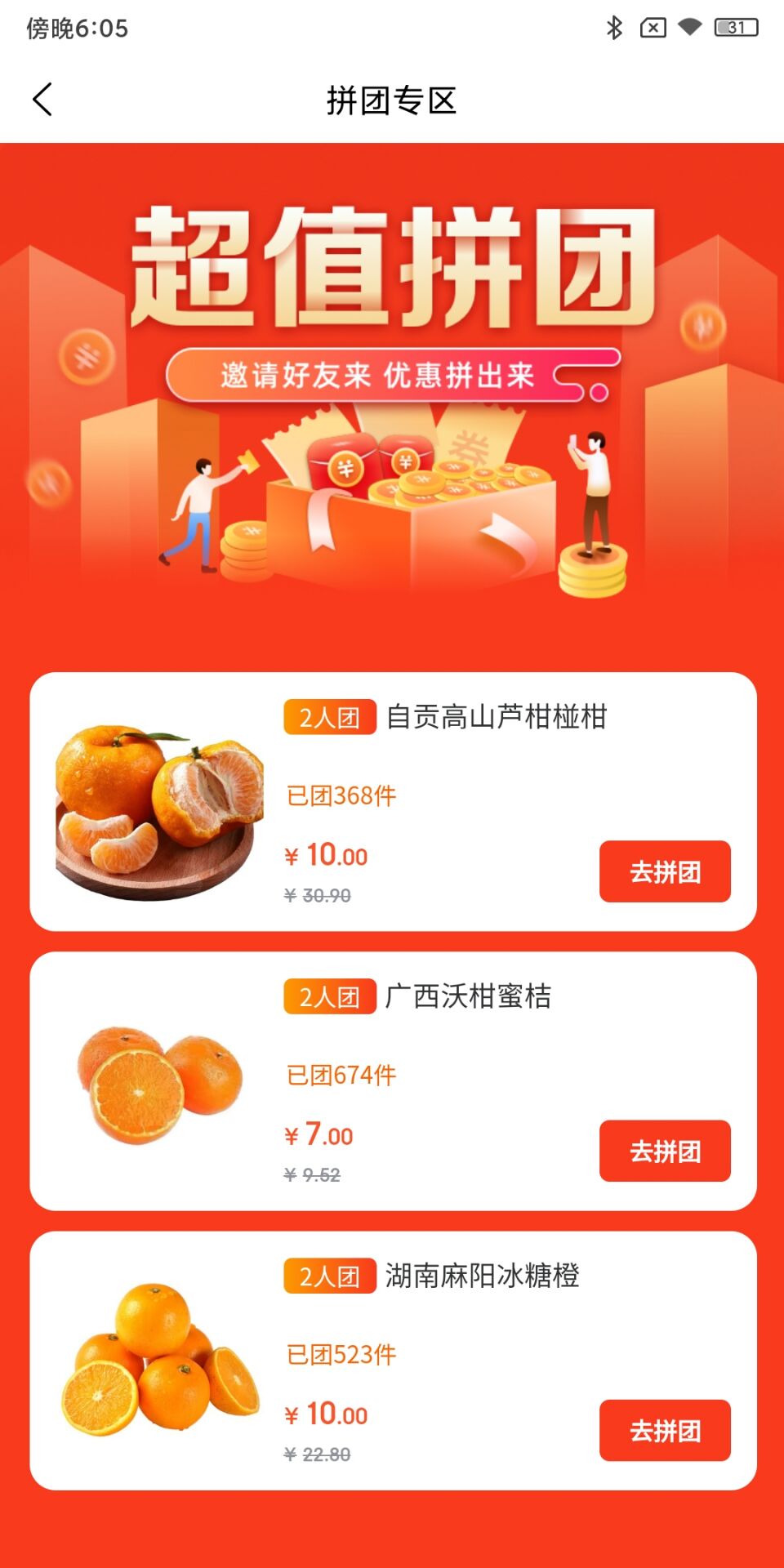The image size is (784, 1568).
Task: Go back from 拼团专区 page
Action: click(x=42, y=100)
